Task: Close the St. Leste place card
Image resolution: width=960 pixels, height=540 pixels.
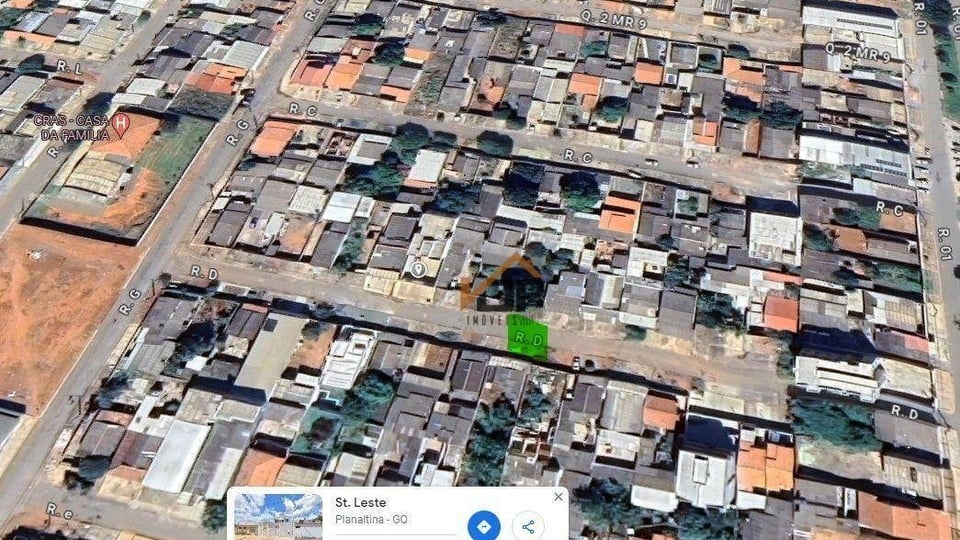Action: pos(558,497)
